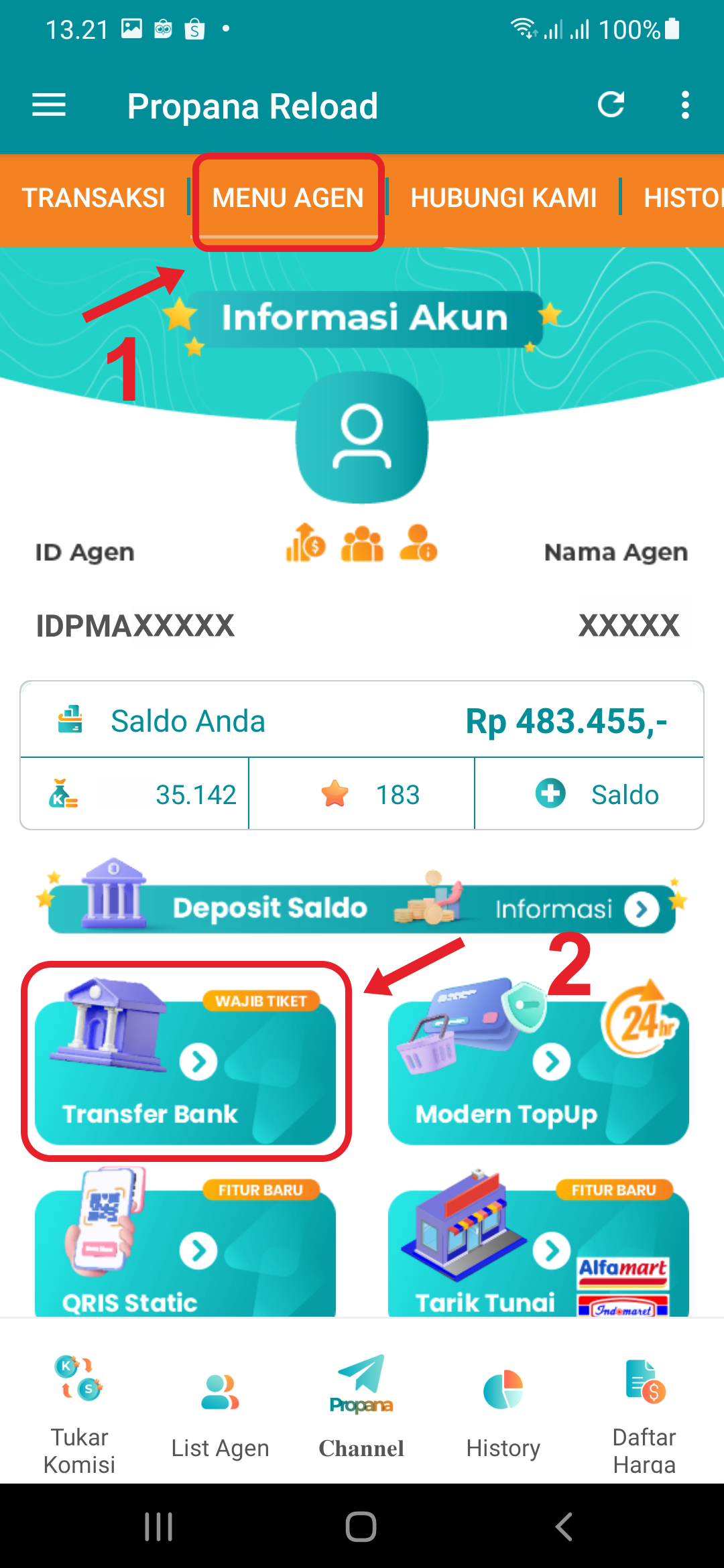Go to the HUBUNGI KAMI tab
This screenshot has height=1568, width=724.
tap(503, 198)
